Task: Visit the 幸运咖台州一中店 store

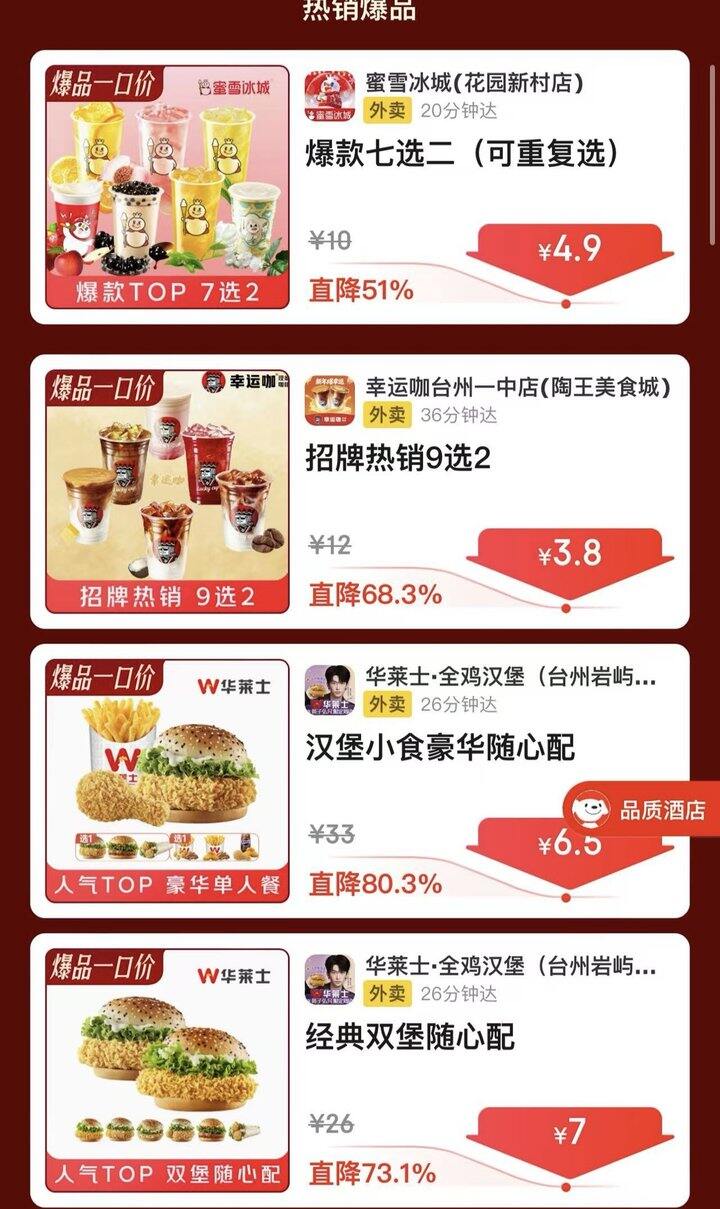Action: [516, 387]
